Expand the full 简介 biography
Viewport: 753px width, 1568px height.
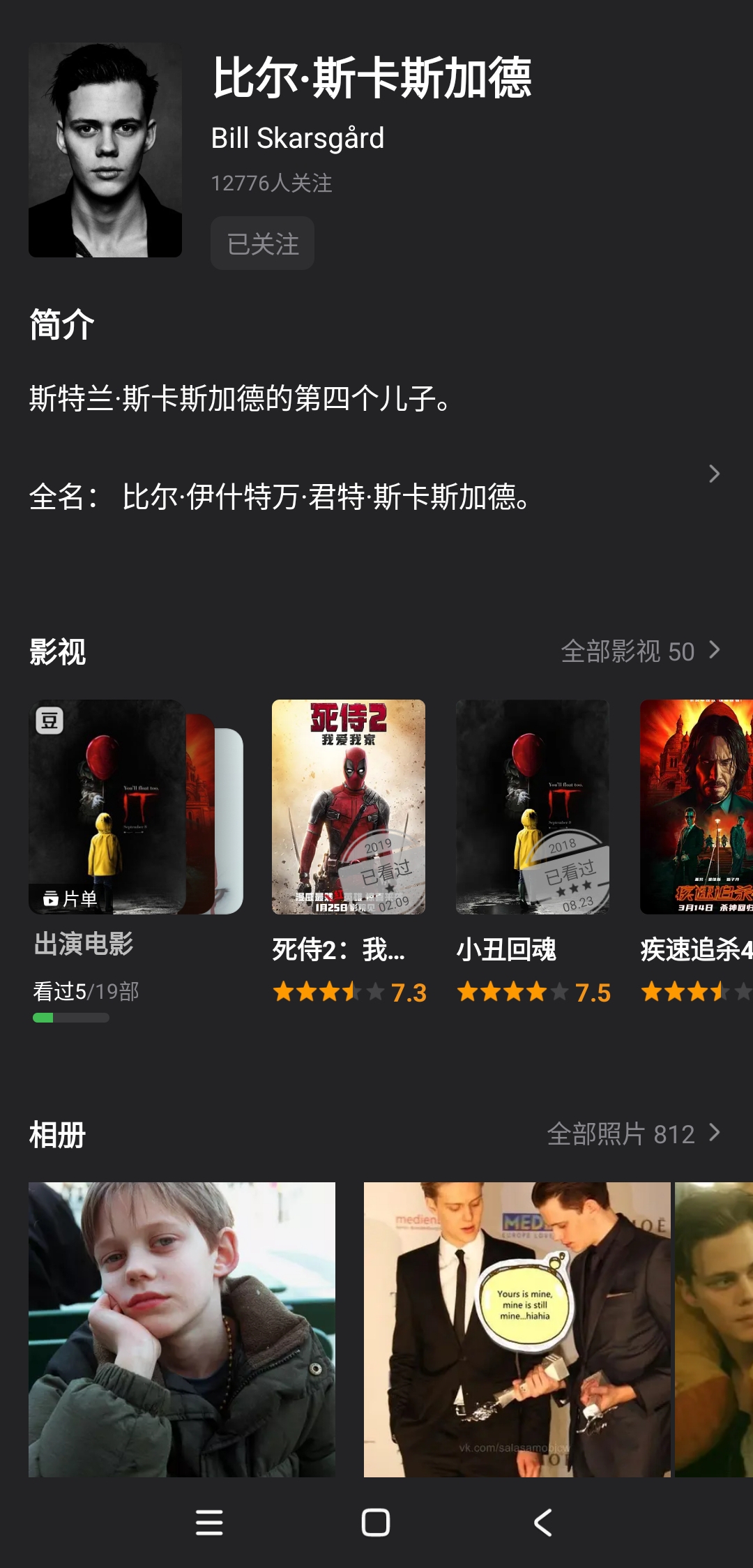click(x=713, y=474)
